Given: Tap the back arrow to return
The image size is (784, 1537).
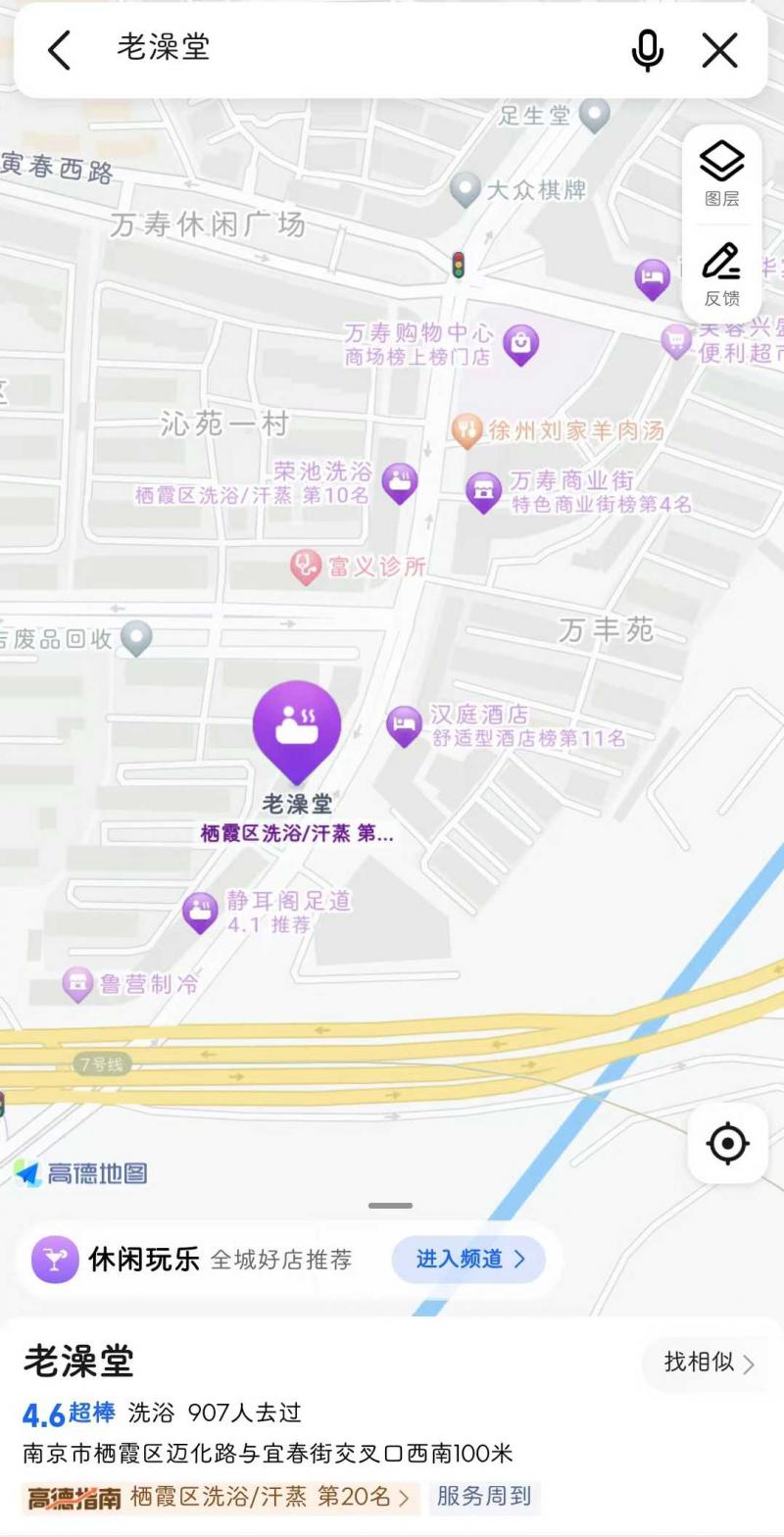Looking at the screenshot, I should [59, 50].
